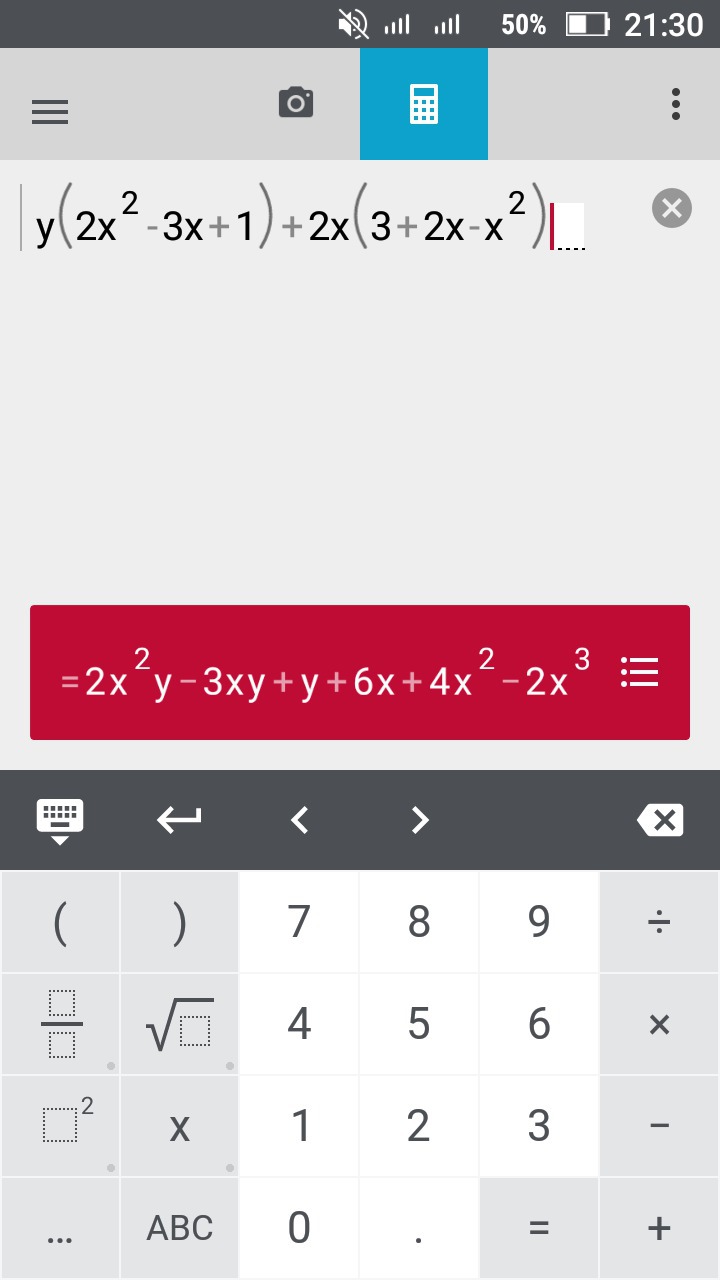Move cursor left with the arrow

[x=299, y=821]
